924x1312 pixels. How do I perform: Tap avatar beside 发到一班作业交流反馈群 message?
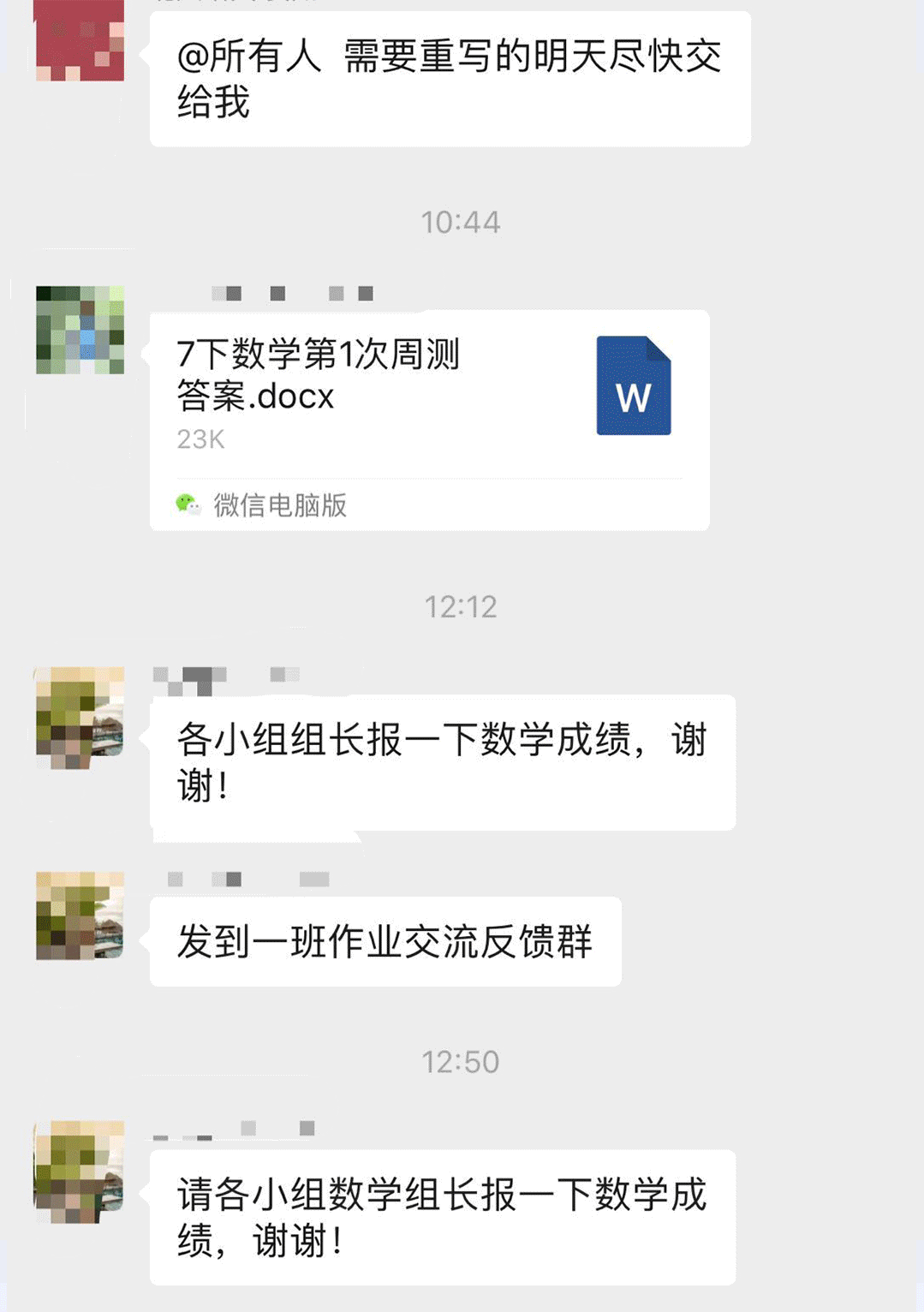coord(80,915)
